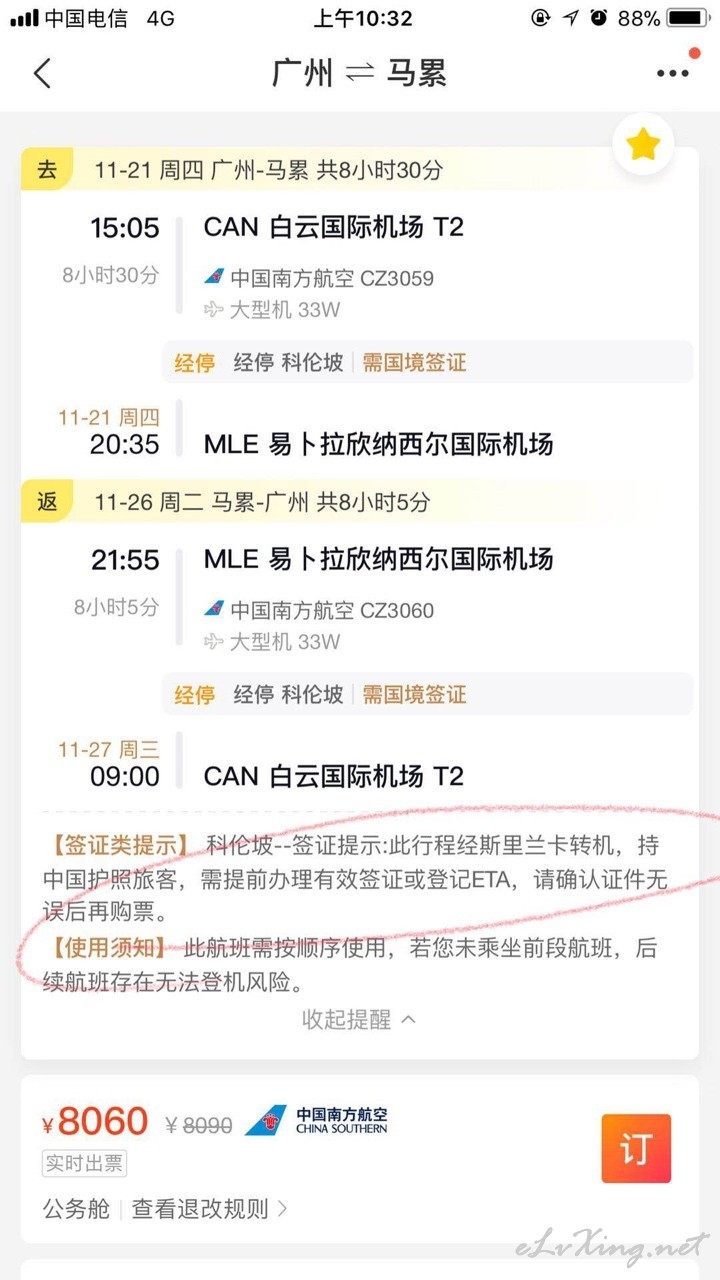Favorite this flight with the star

point(643,146)
